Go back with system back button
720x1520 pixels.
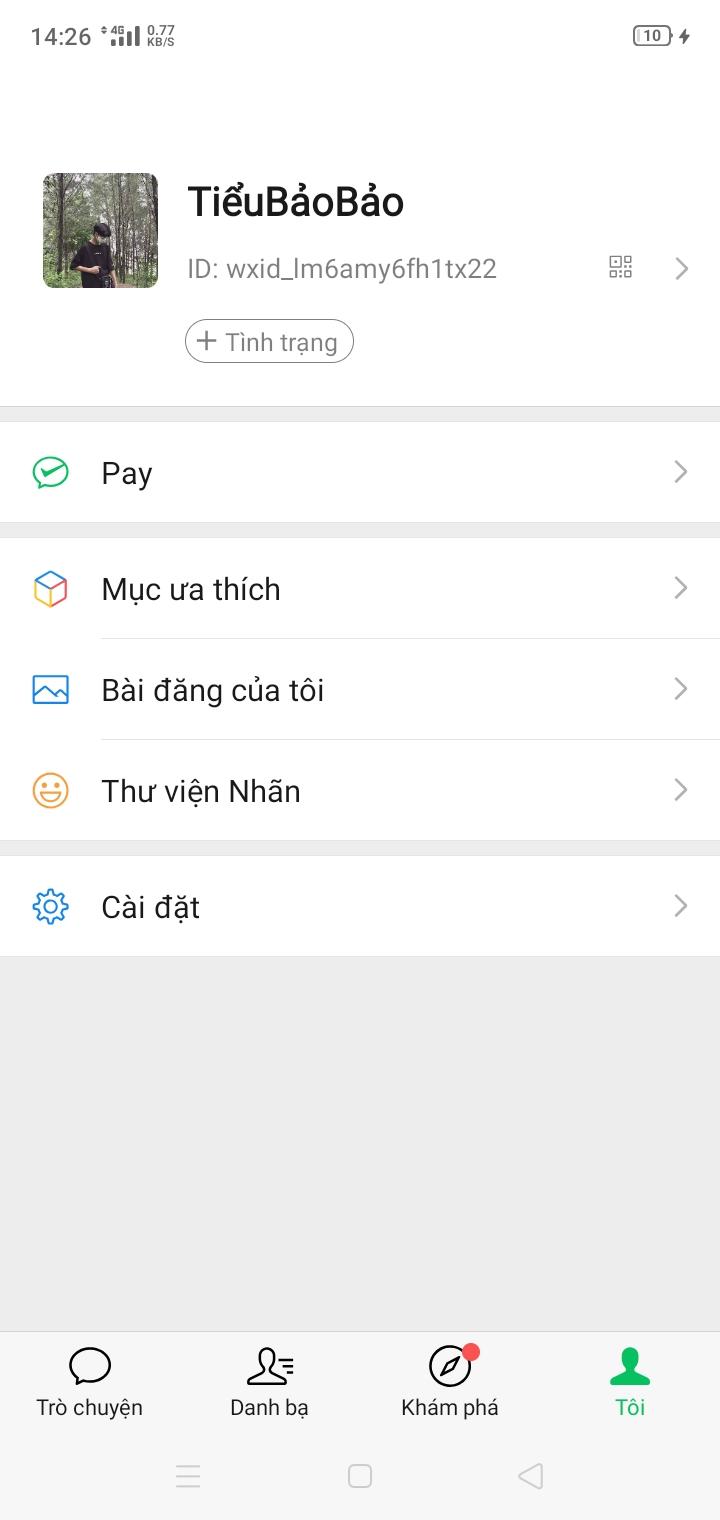531,1476
